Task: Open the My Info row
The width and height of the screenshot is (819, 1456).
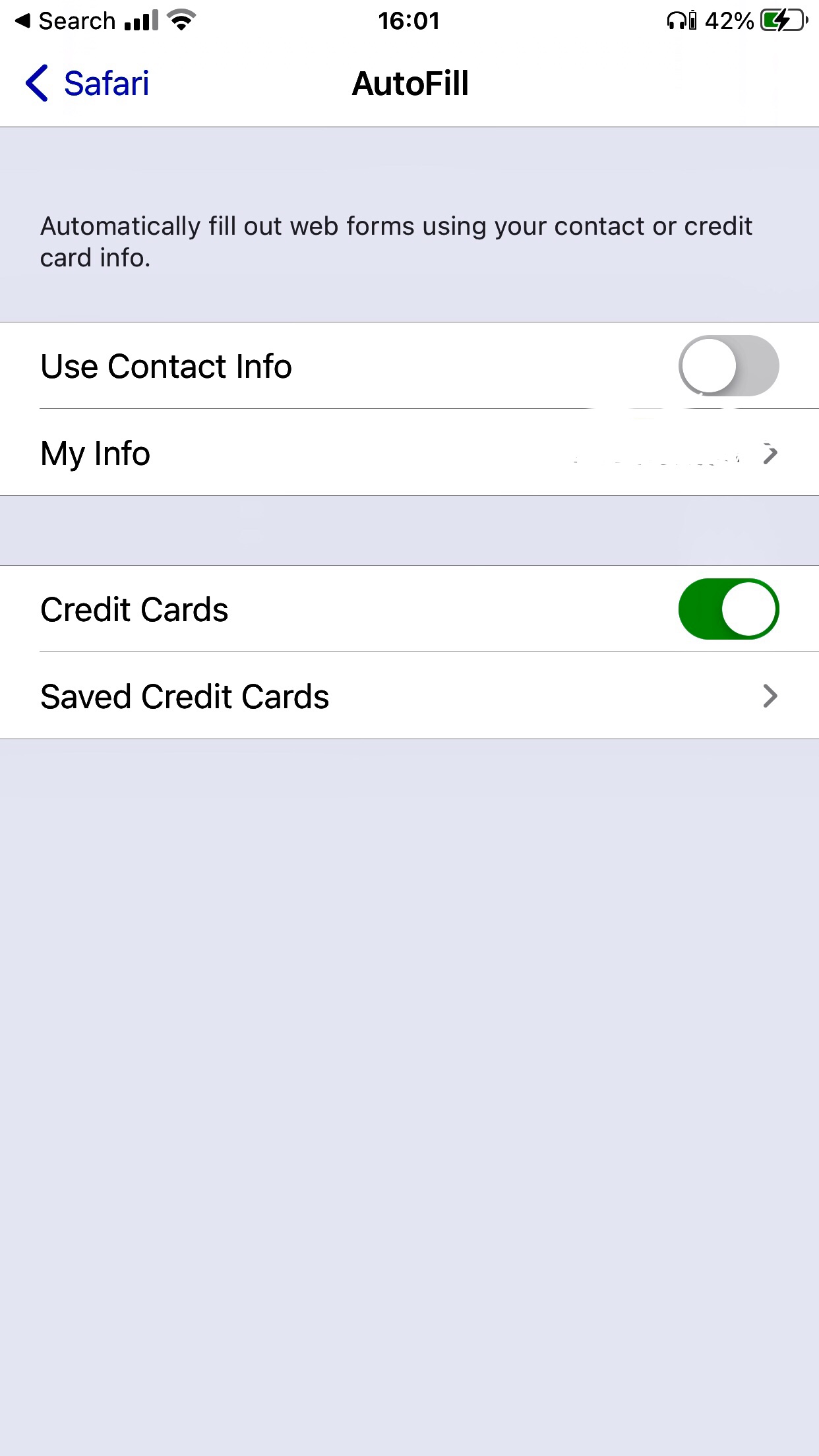Action: tap(409, 453)
